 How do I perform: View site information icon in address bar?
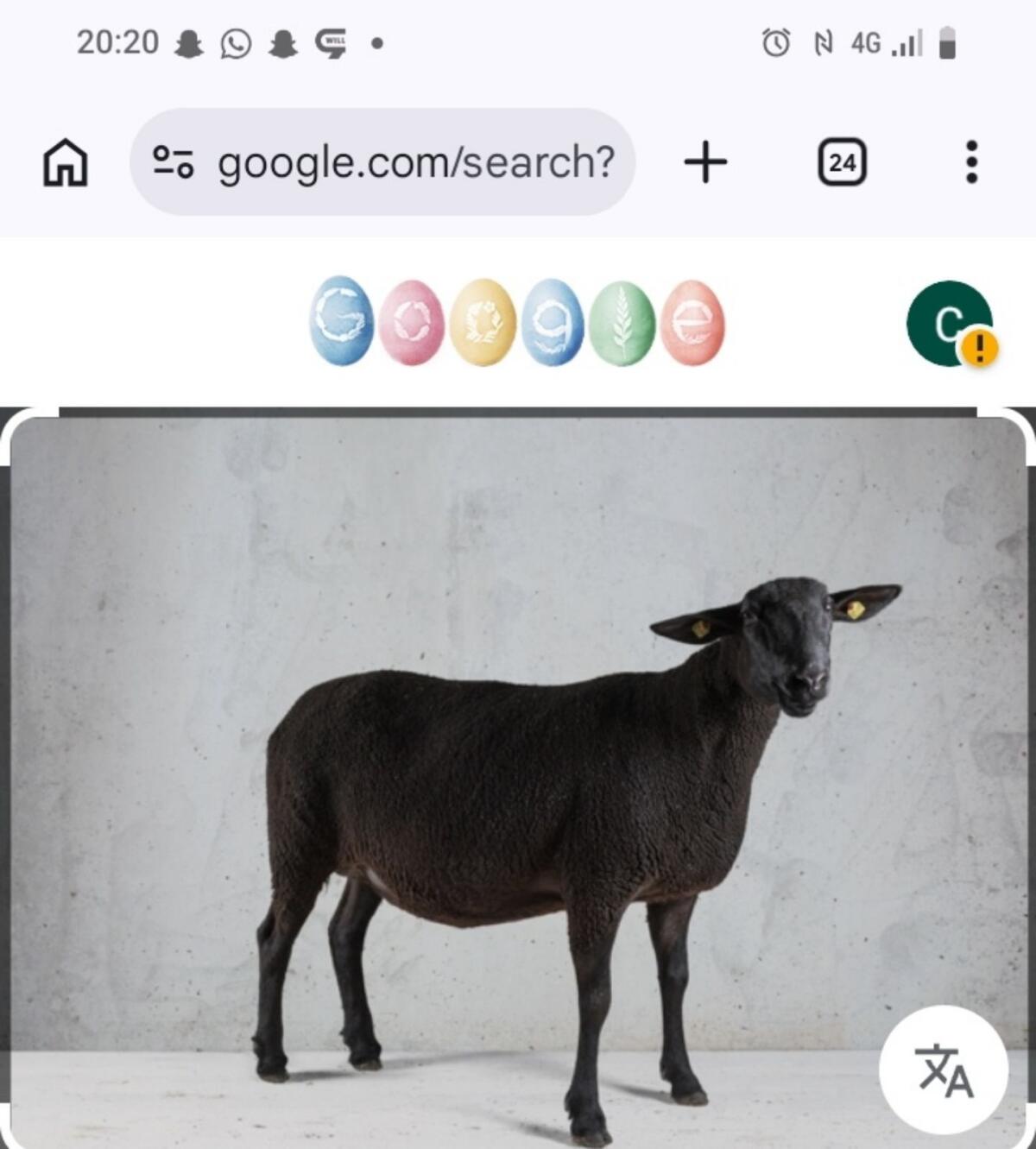click(x=173, y=162)
